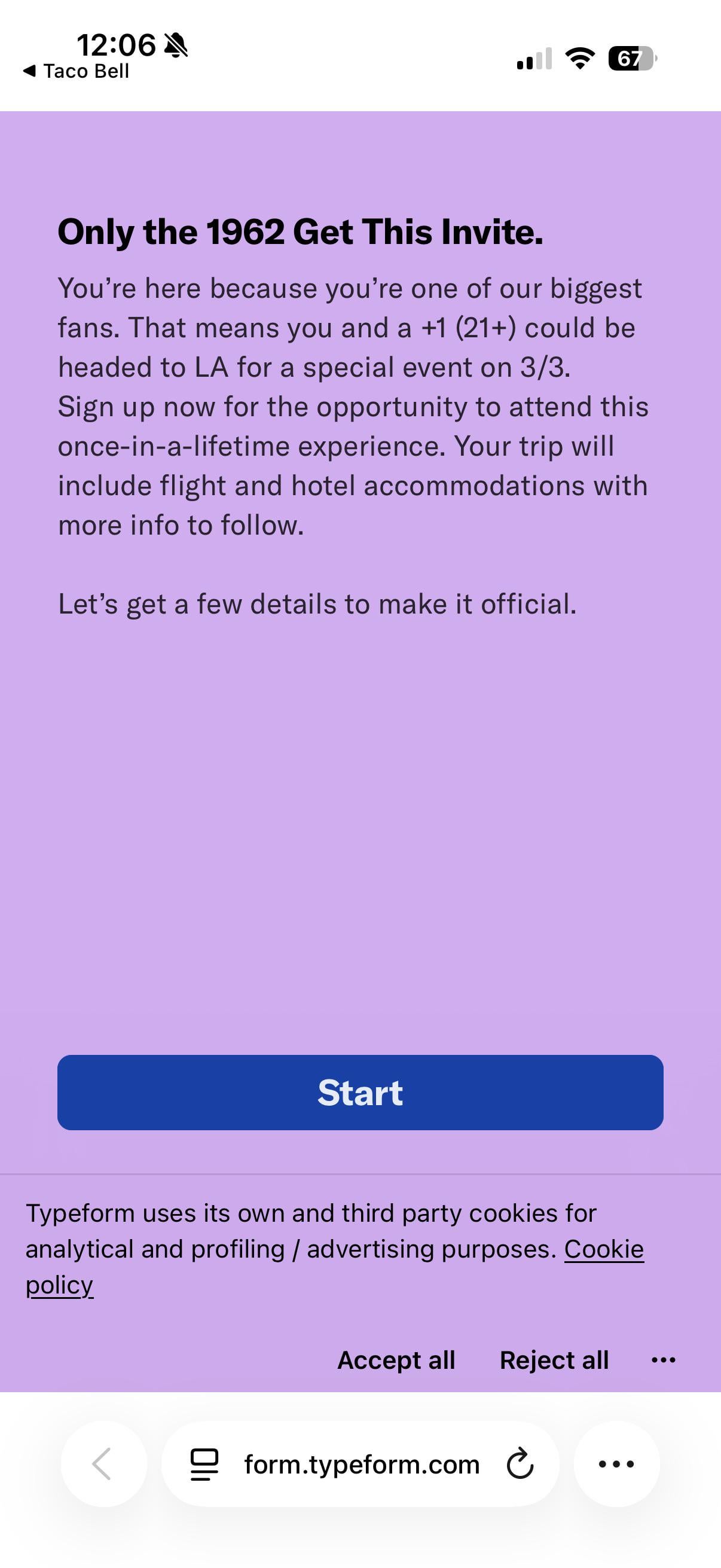721x1568 pixels.
Task: Reload the Typeform page
Action: coord(520,1464)
